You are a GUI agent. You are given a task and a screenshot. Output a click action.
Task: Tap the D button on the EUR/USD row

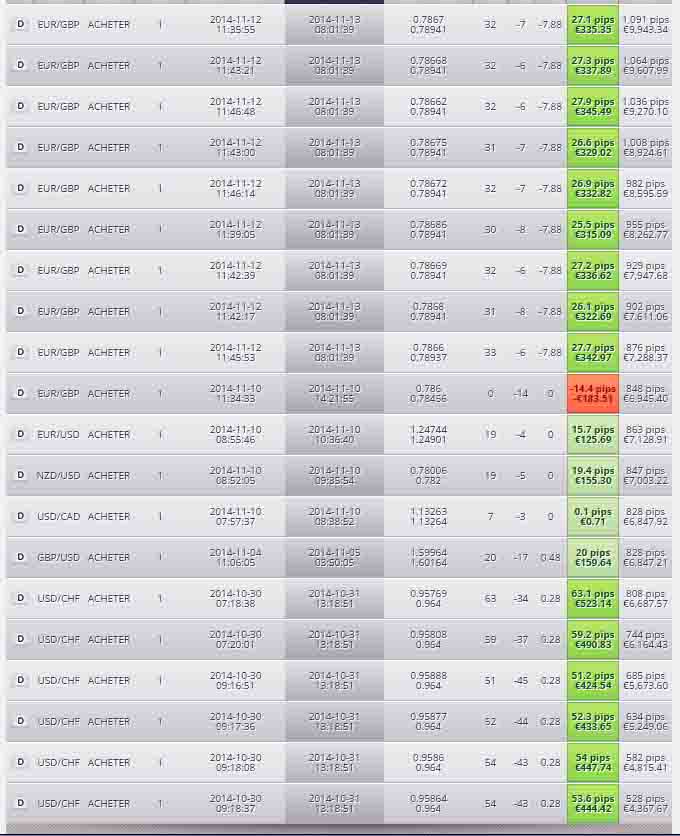point(20,434)
